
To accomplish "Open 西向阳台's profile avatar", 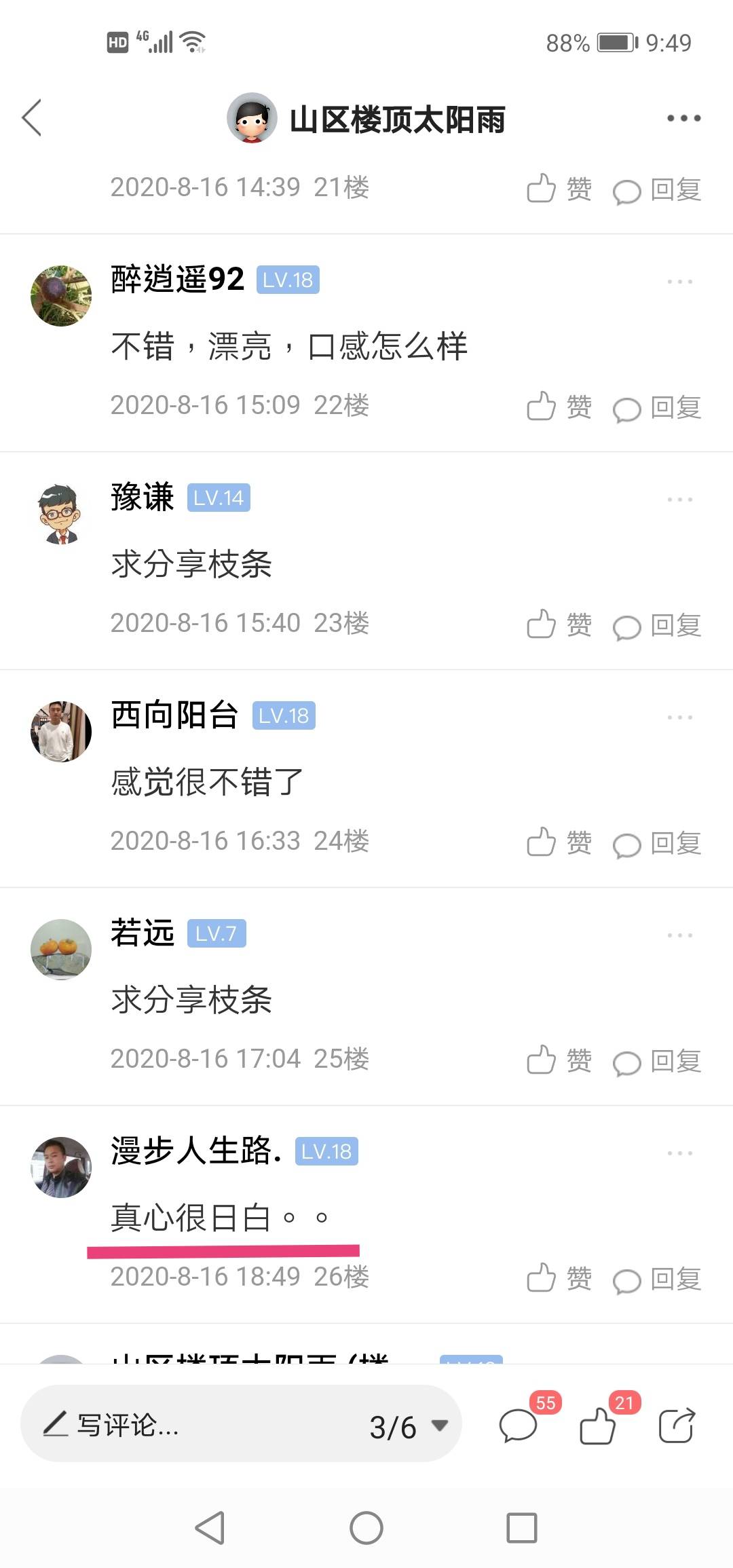I will pyautogui.click(x=61, y=732).
